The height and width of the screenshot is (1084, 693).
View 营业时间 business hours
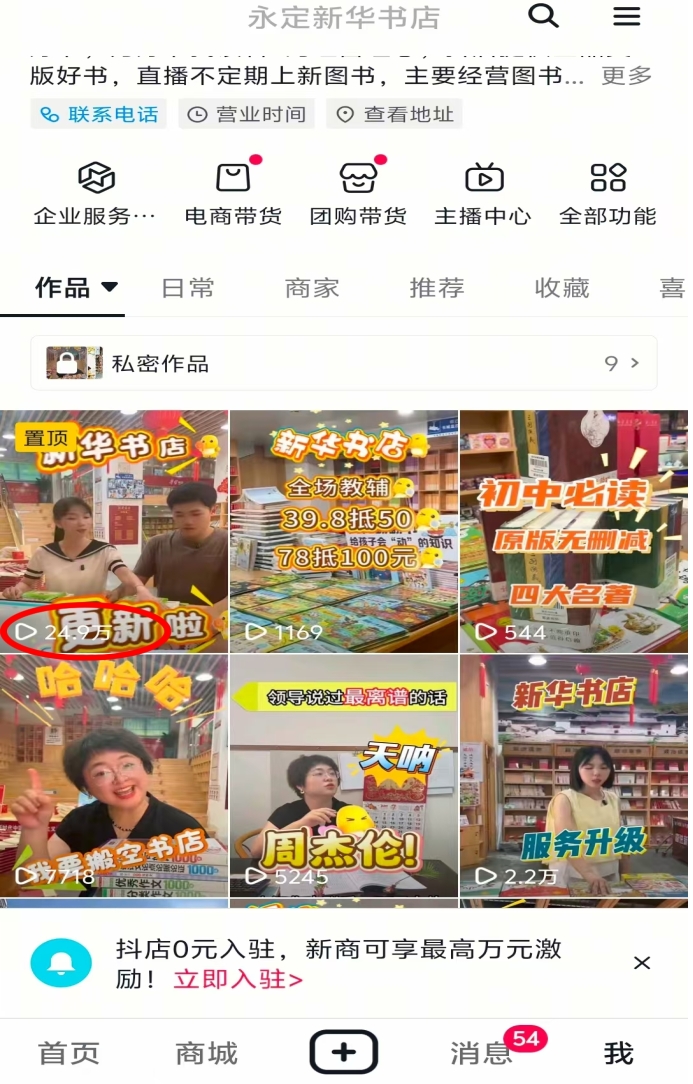pyautogui.click(x=246, y=114)
